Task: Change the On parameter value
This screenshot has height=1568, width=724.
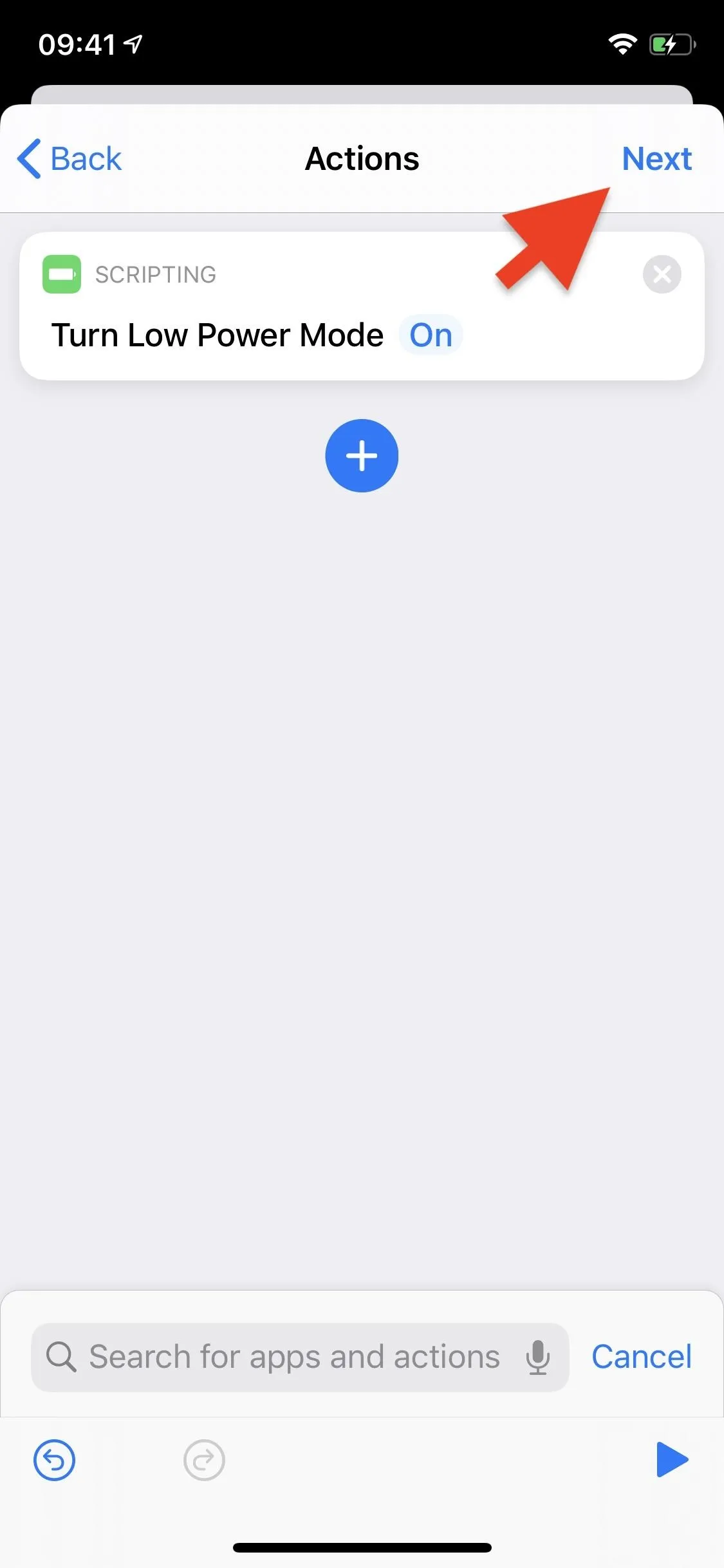Action: tap(431, 335)
